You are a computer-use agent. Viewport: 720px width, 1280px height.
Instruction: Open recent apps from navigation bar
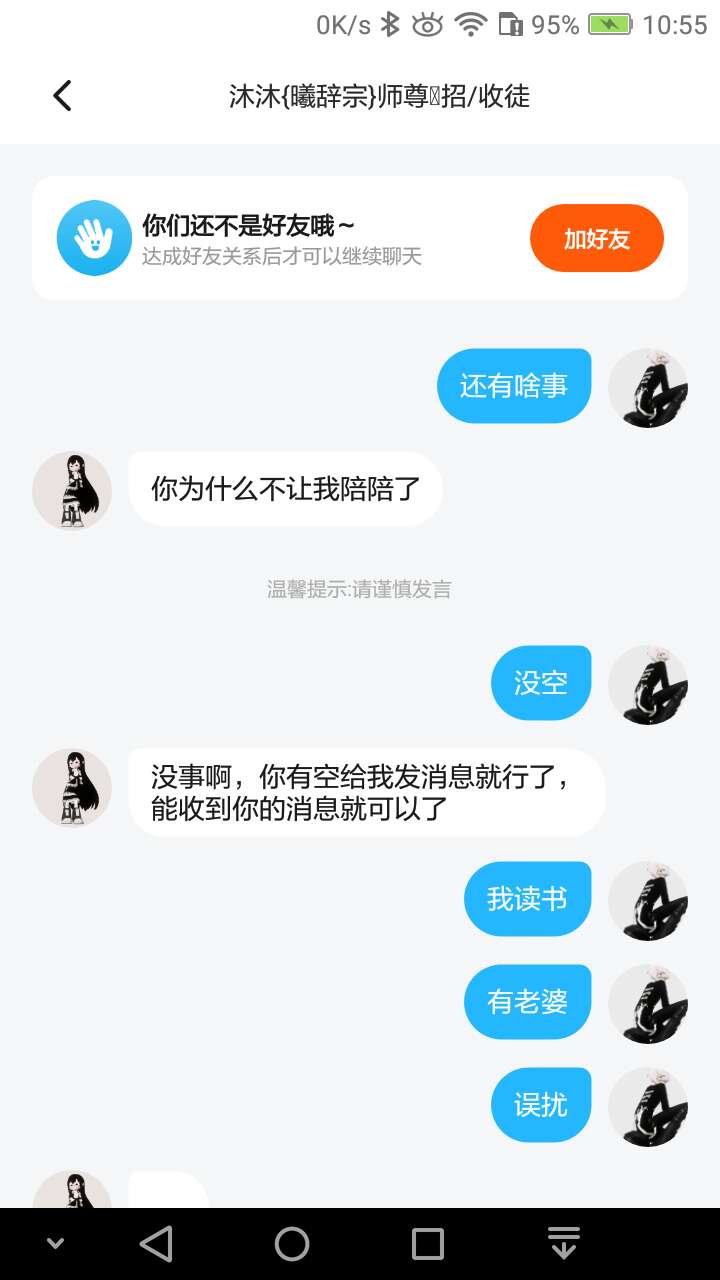pyautogui.click(x=428, y=1244)
